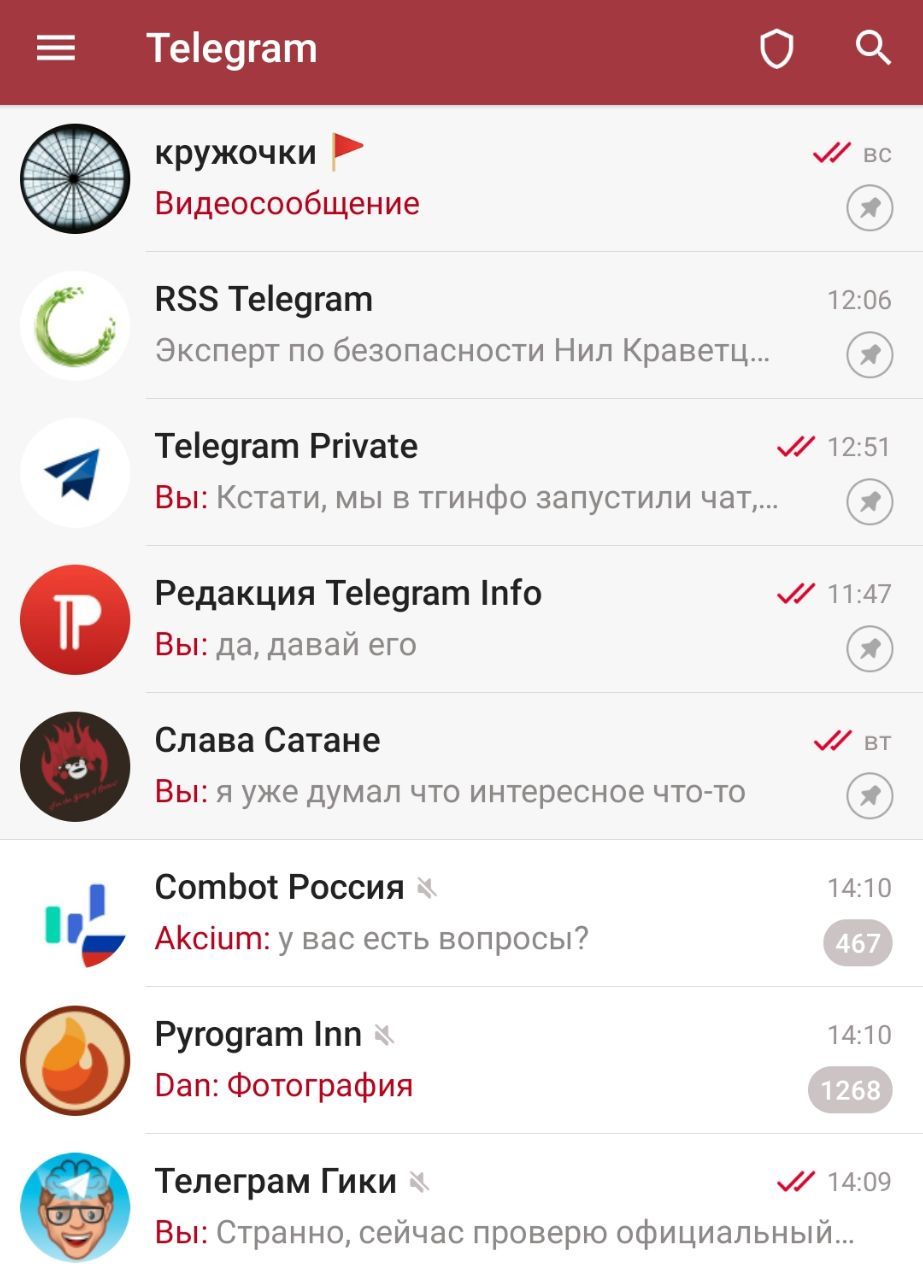The width and height of the screenshot is (923, 1280).
Task: Open the Telegram Private chat
Action: [x=460, y=472]
